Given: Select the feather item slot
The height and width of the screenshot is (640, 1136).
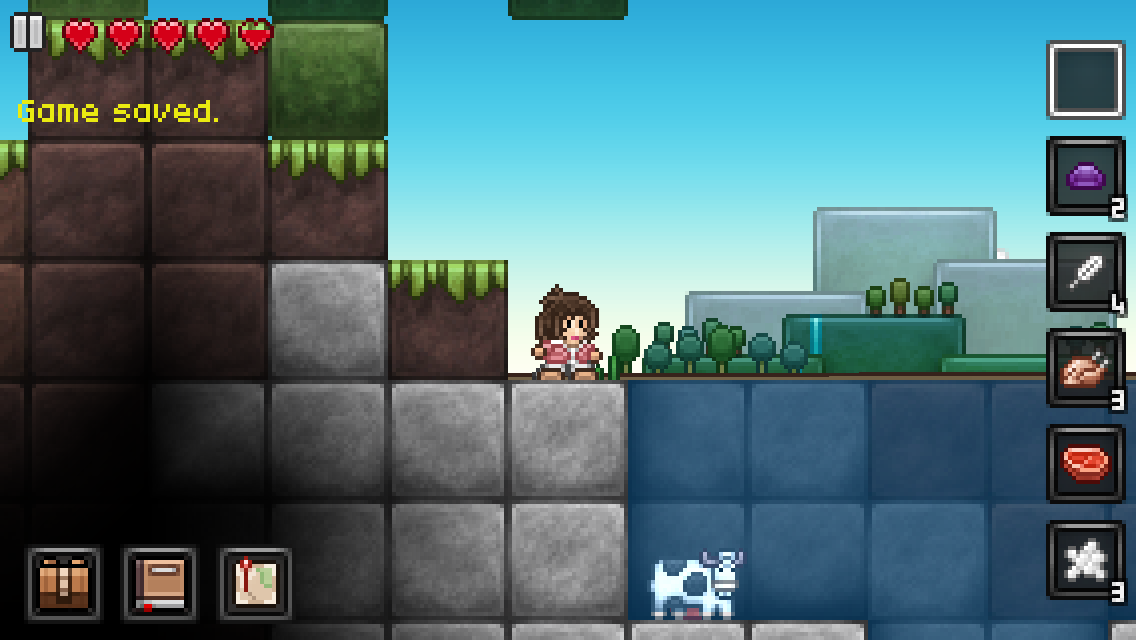Looking at the screenshot, I should click(x=1085, y=273).
